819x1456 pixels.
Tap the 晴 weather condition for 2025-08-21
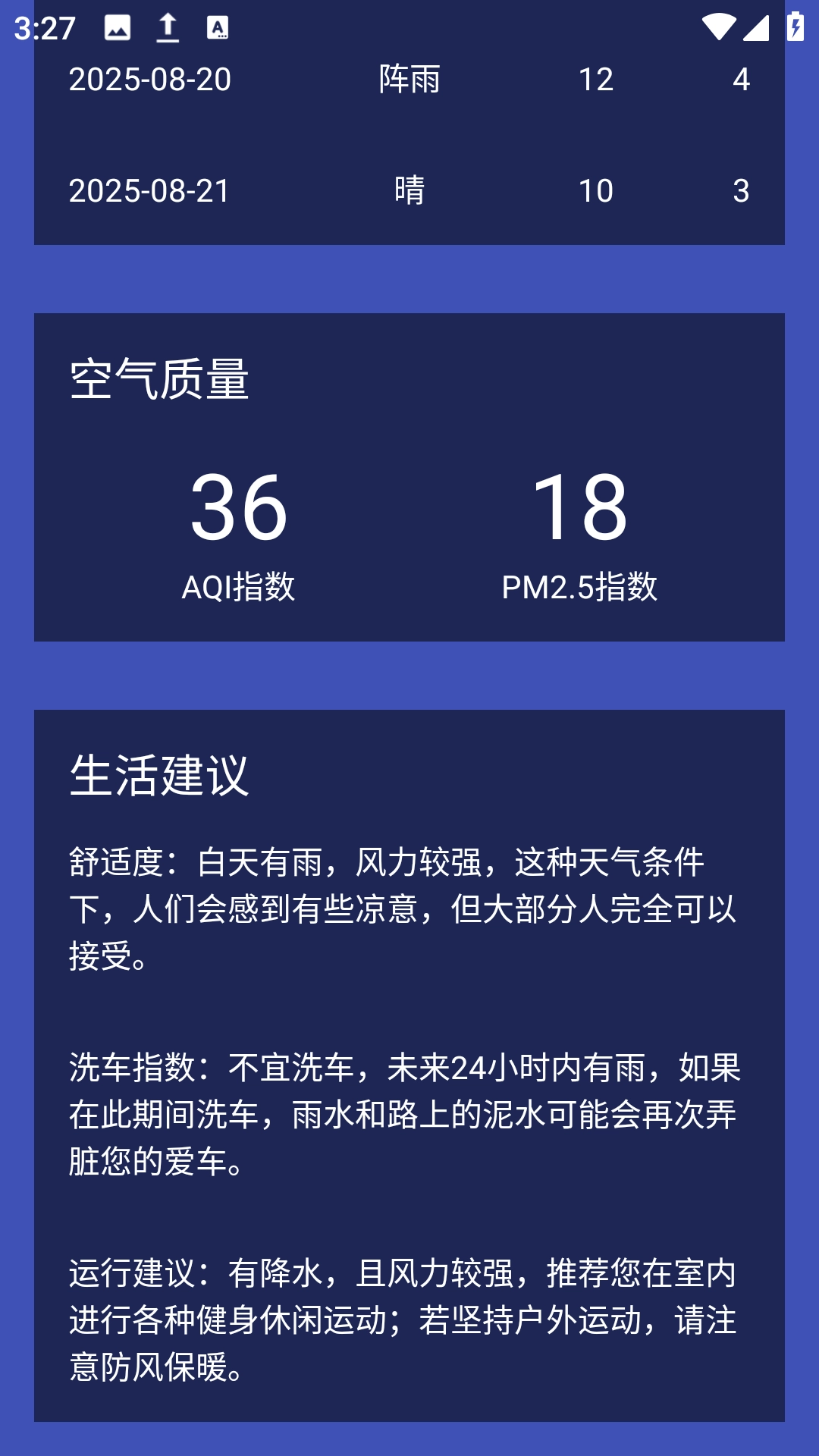[409, 191]
